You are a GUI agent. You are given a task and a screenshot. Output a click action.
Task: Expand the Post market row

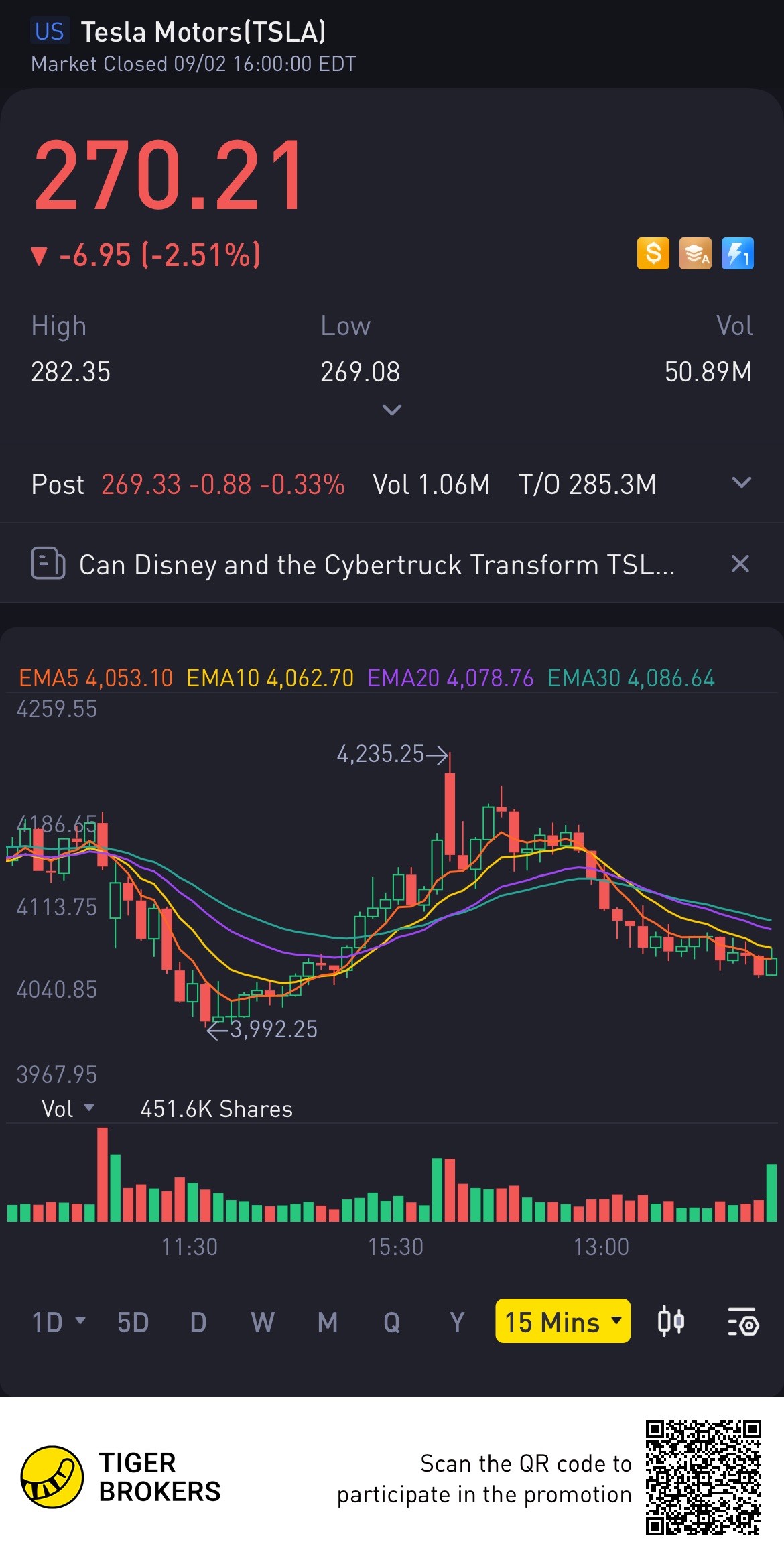741,483
